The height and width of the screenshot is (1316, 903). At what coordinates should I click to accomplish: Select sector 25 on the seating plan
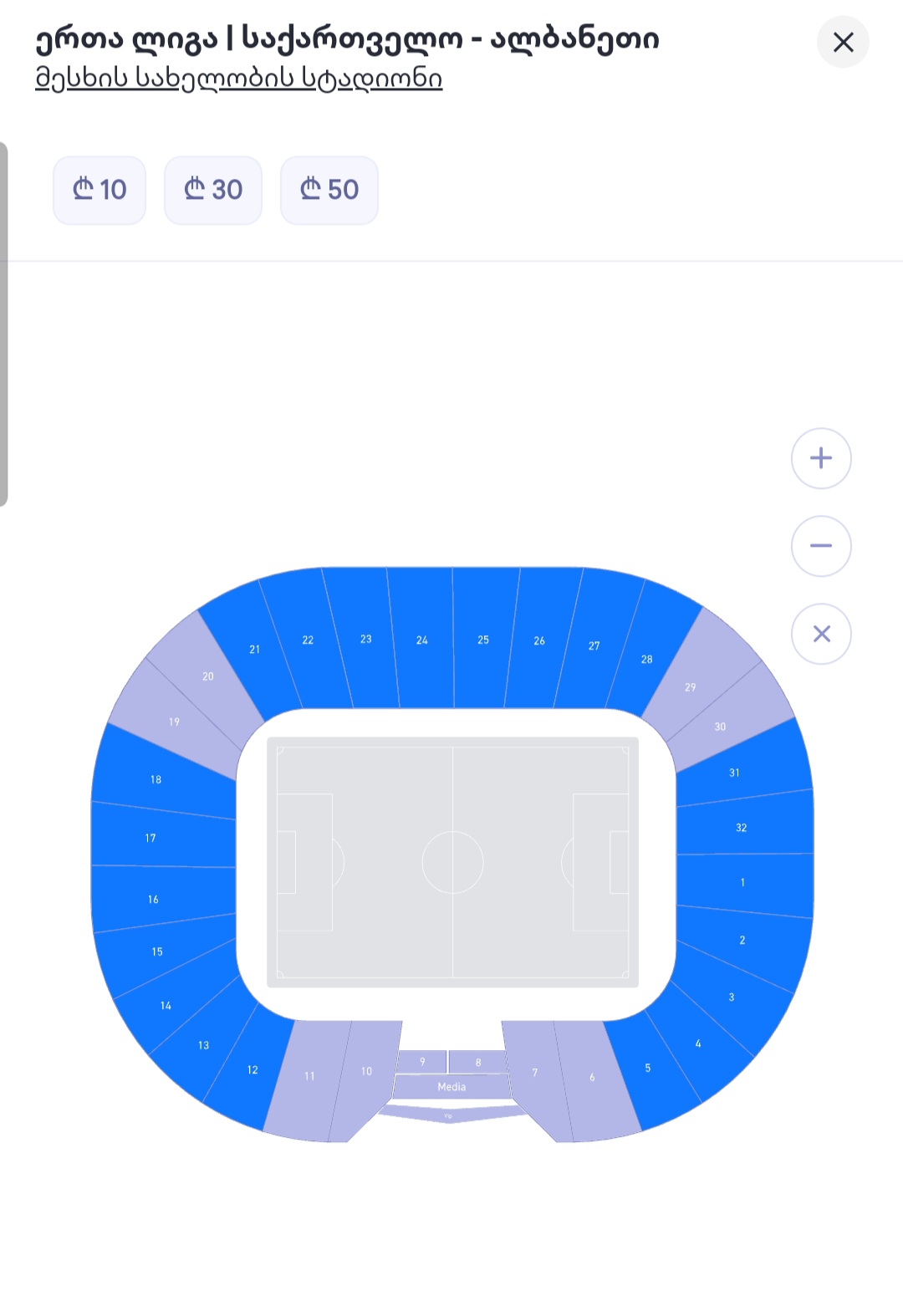pyautogui.click(x=483, y=640)
